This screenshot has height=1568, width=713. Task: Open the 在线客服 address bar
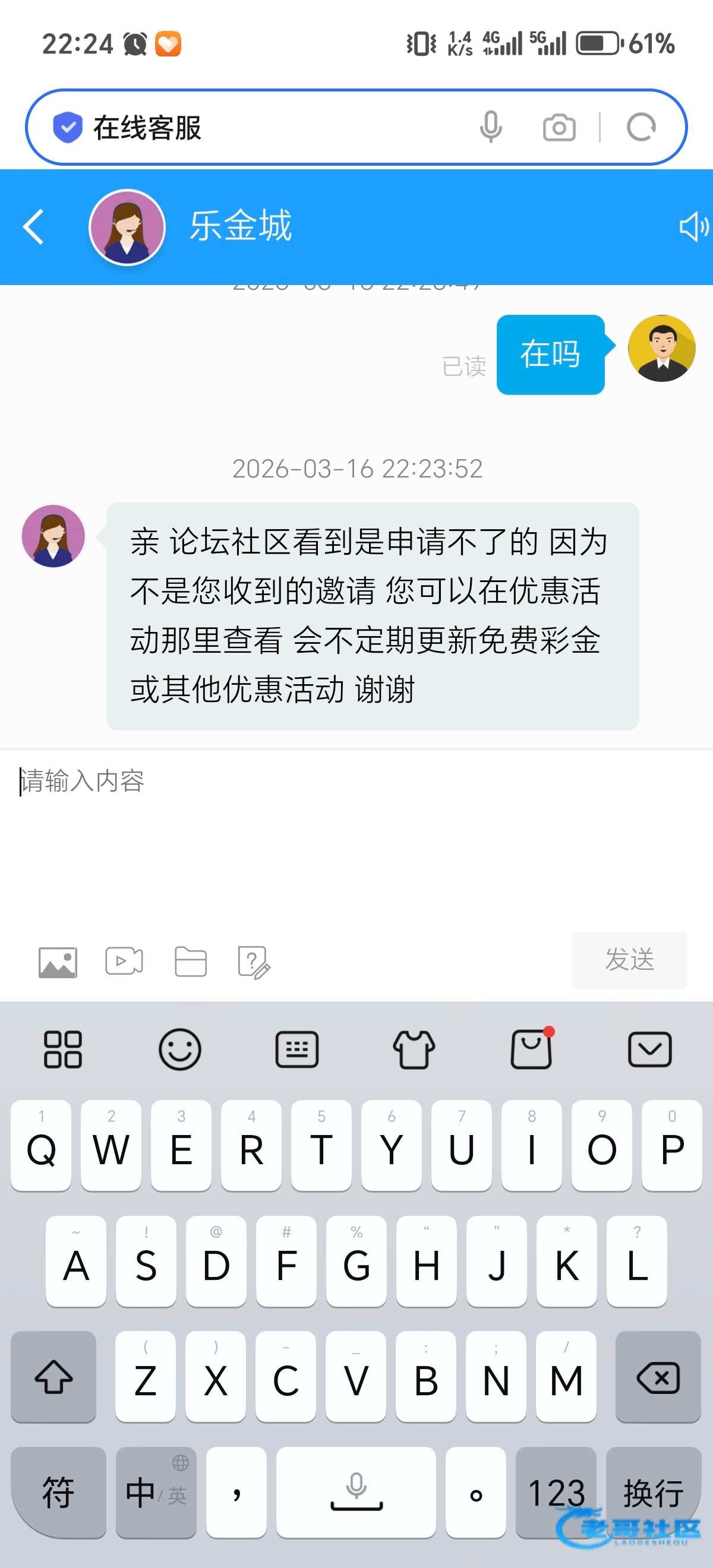268,128
